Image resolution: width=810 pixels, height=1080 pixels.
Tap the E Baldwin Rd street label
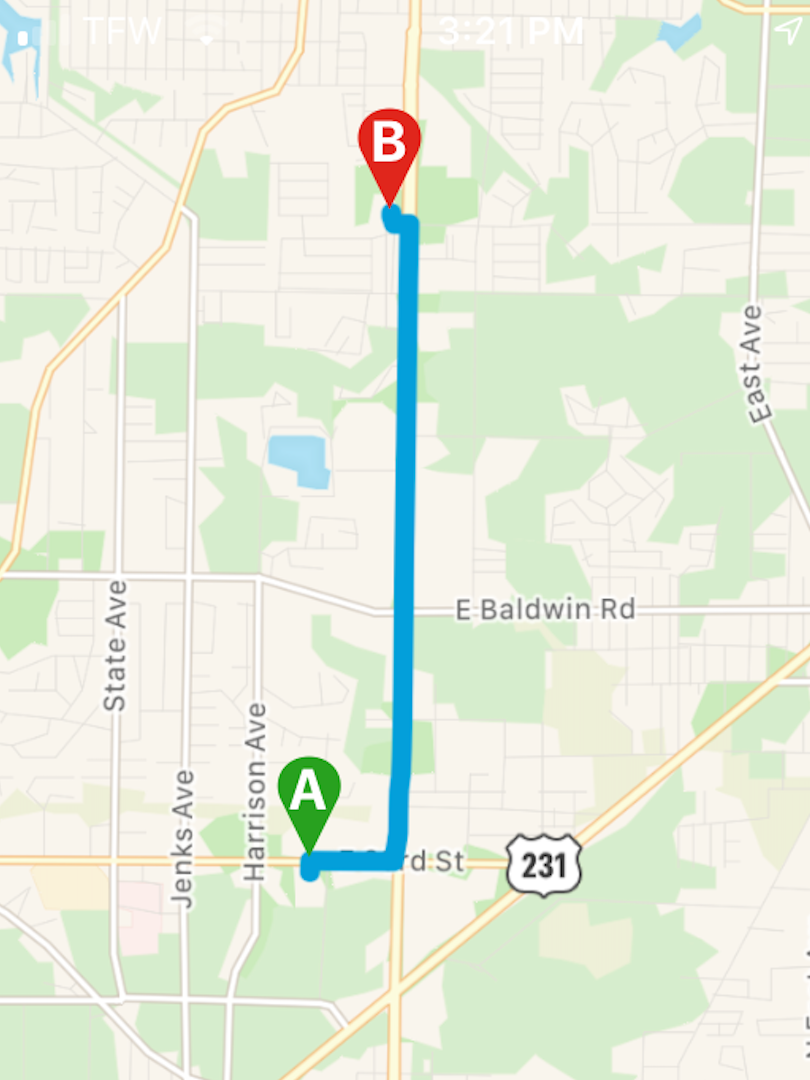click(547, 608)
